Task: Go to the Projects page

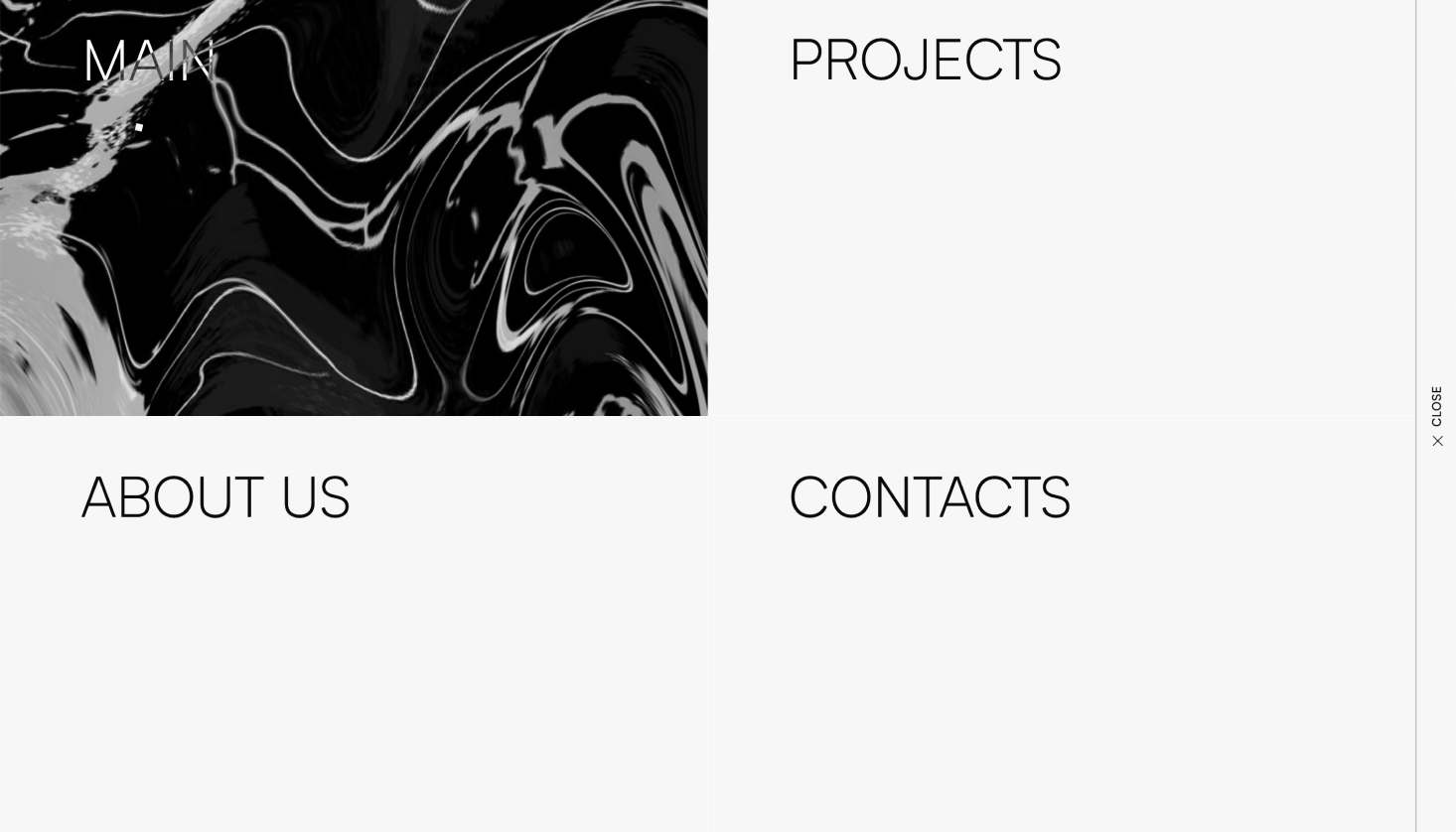Action: click(925, 61)
